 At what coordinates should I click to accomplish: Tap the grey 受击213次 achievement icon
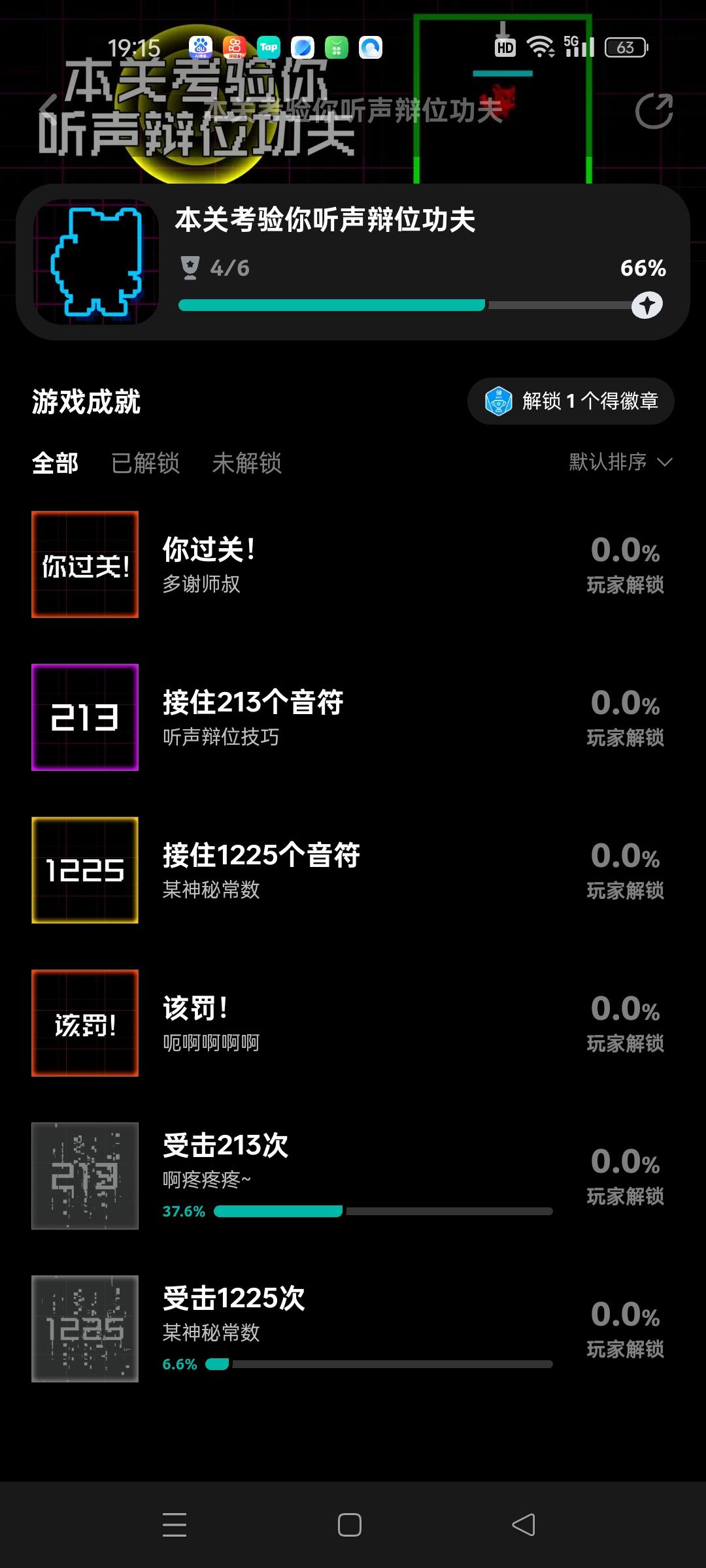(x=84, y=1176)
